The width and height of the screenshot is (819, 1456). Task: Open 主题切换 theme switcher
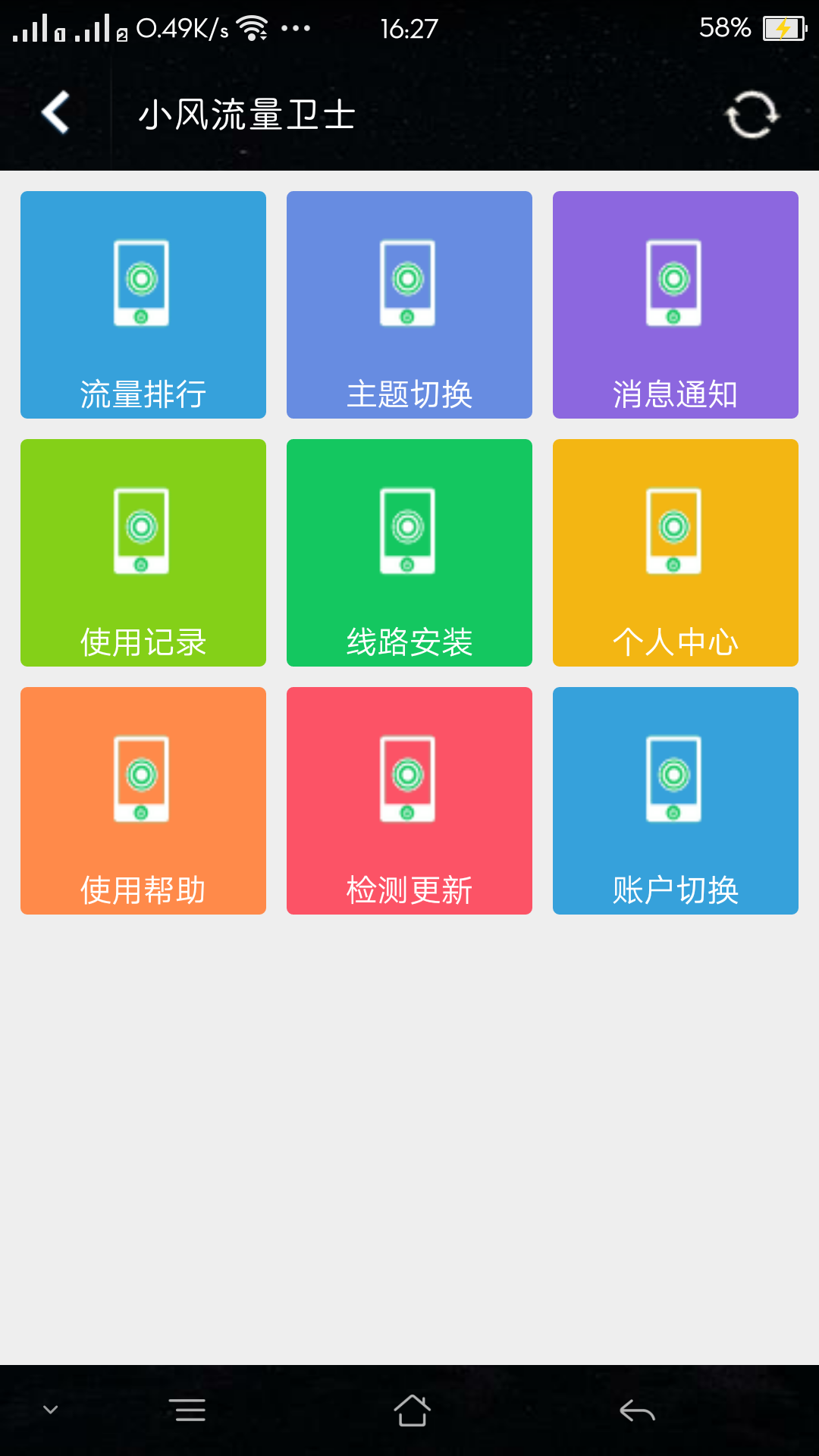pyautogui.click(x=409, y=305)
